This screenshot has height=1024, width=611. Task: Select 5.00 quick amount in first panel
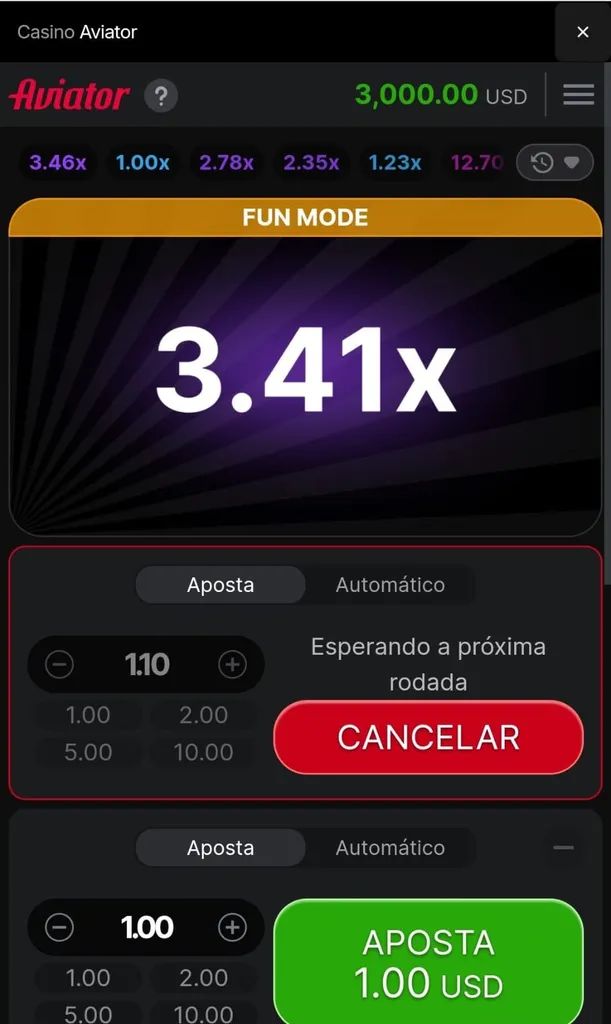coord(88,752)
